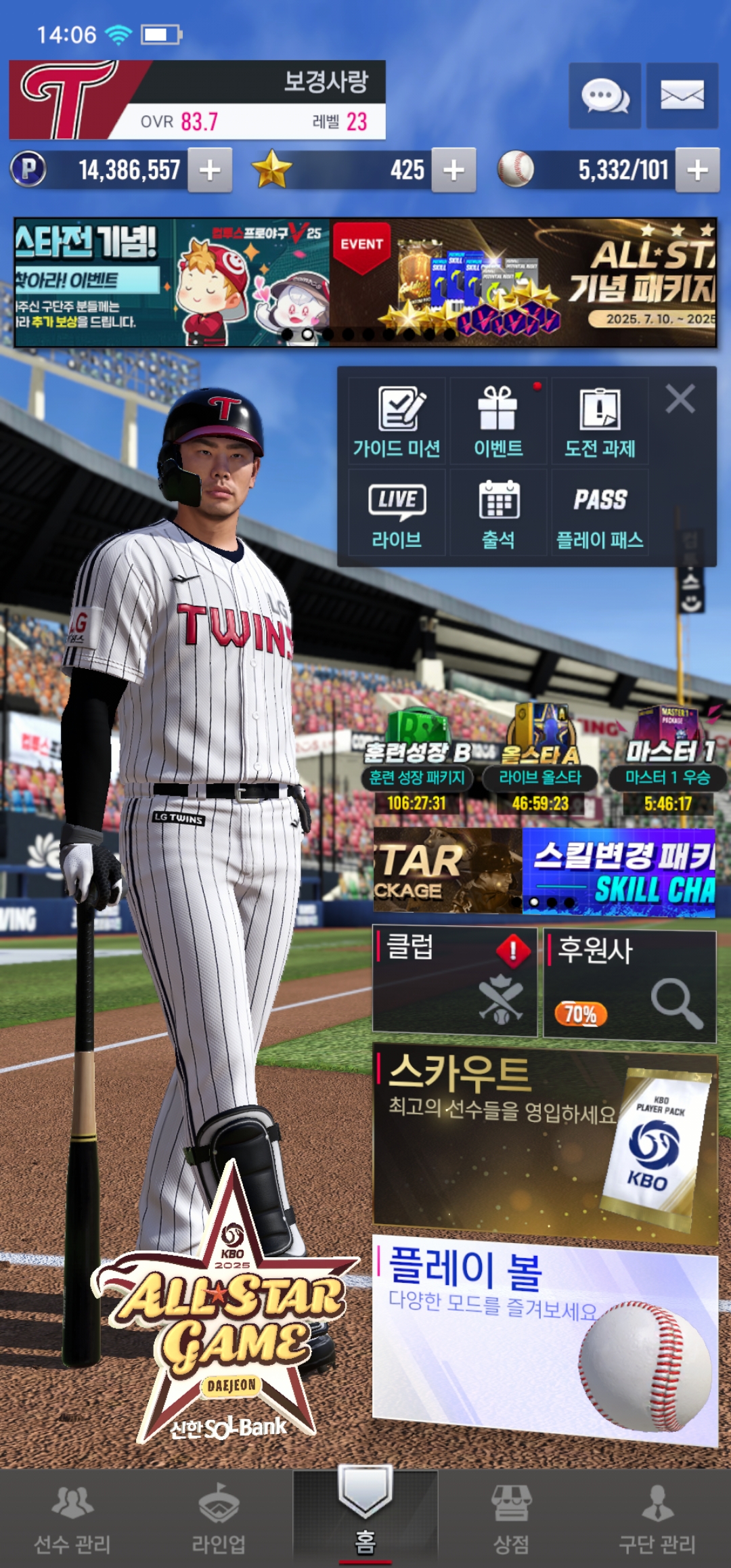731x1568 pixels.
Task: Switch to 상점 shop tab
Action: click(x=511, y=1519)
